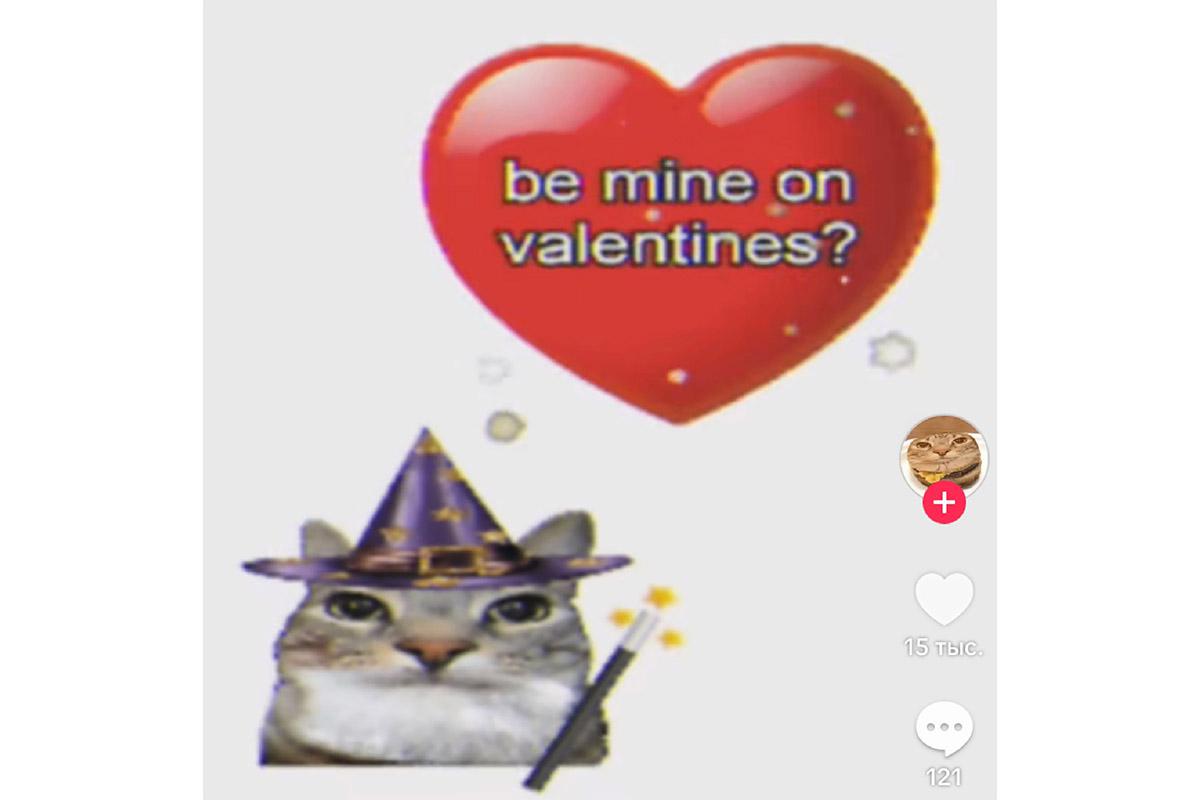Screen dimensions: 1200x800
Task: Like the video with the heart icon
Action: click(x=944, y=600)
